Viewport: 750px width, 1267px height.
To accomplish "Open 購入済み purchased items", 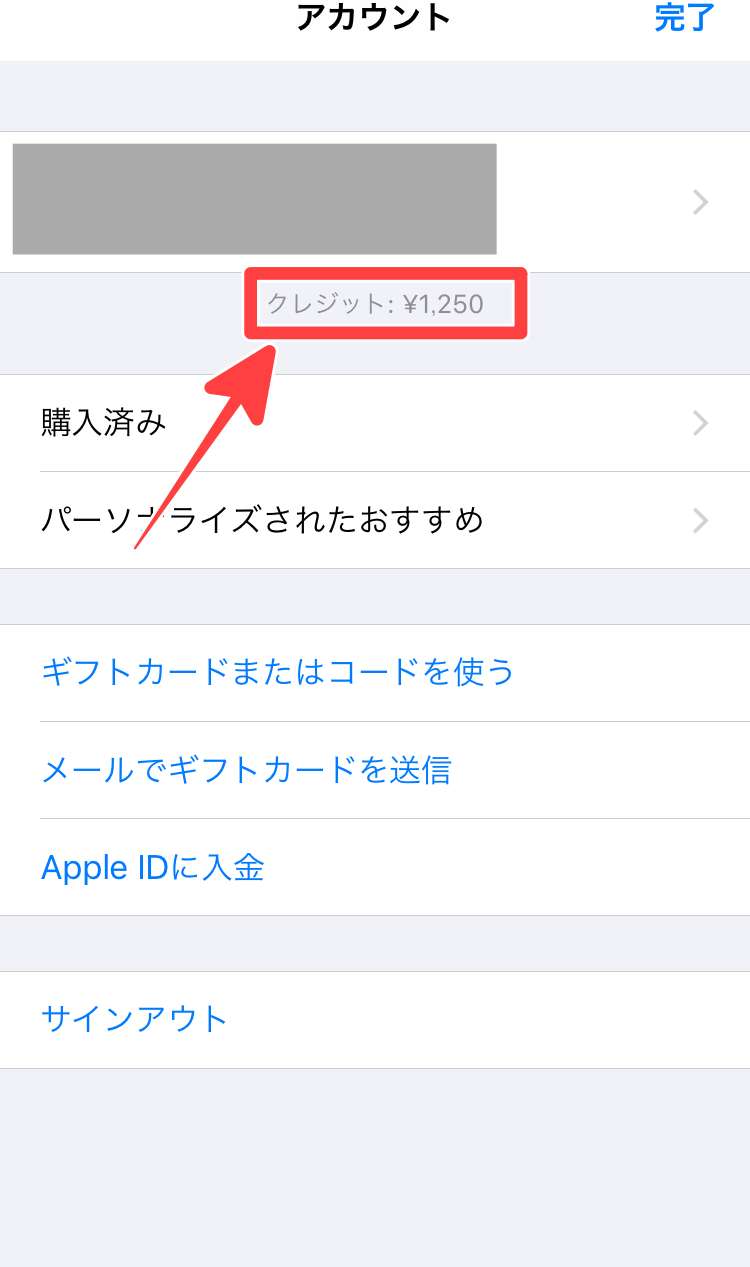I will coord(374,423).
